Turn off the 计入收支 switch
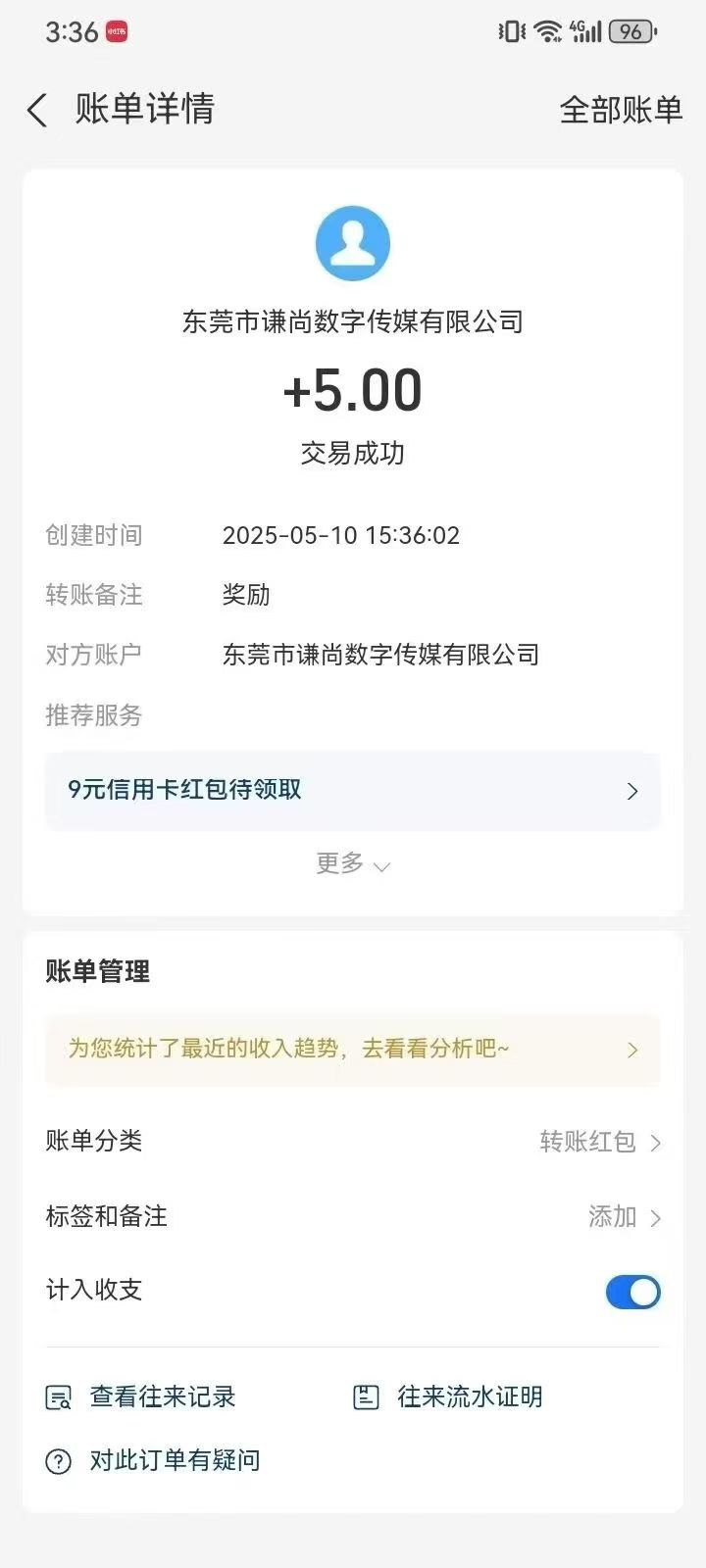Image resolution: width=706 pixels, height=1568 pixels. coord(633,1292)
